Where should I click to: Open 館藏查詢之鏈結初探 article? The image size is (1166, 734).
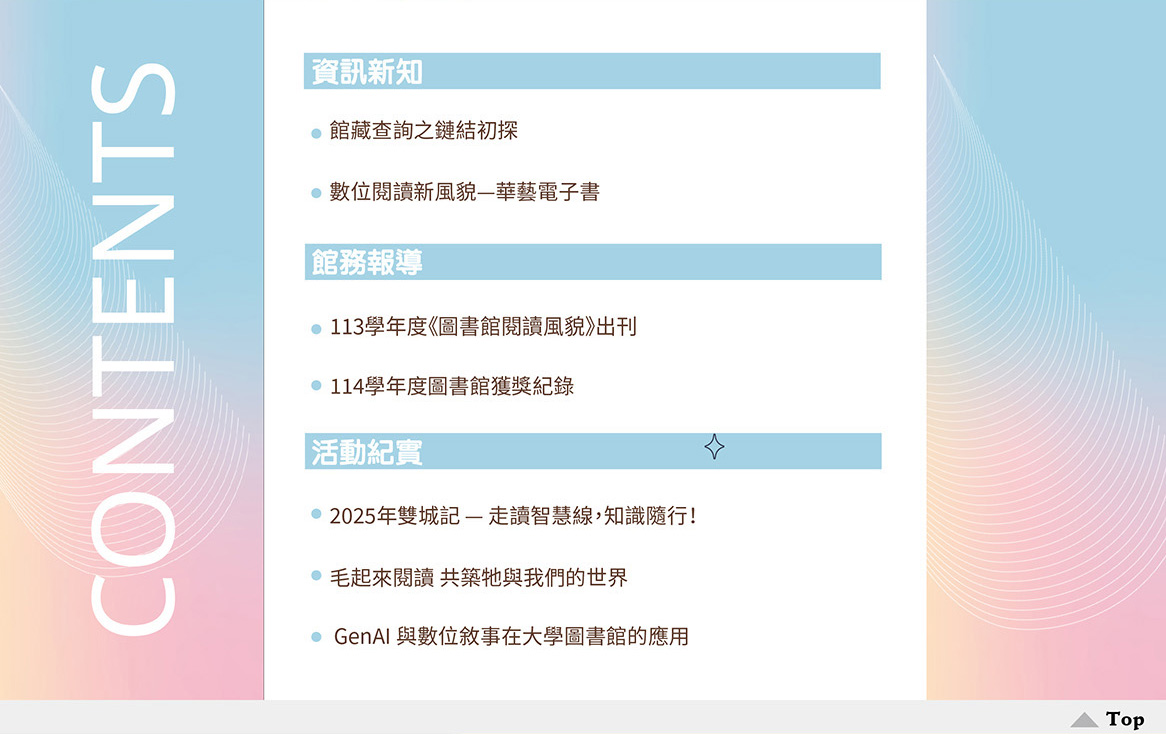(x=424, y=131)
